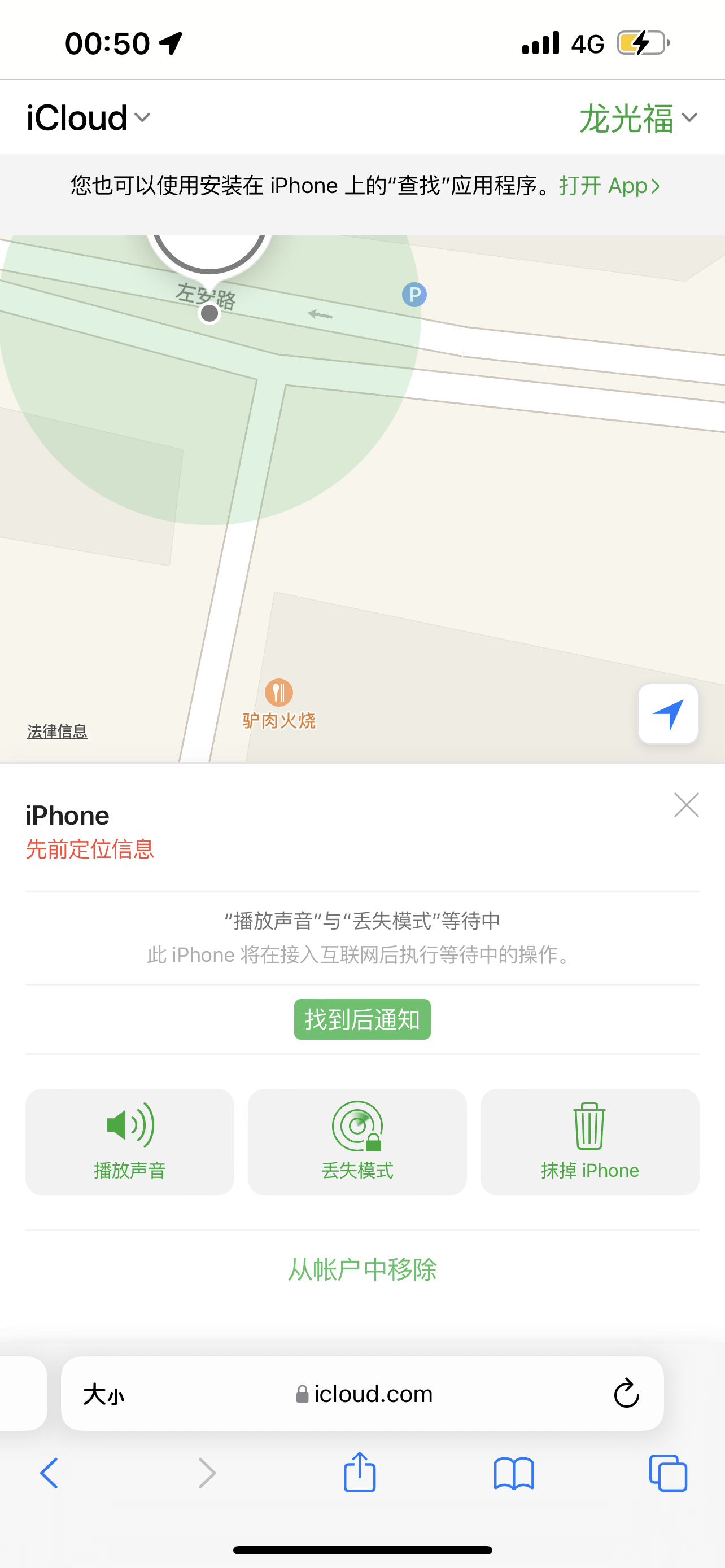
Task: Expand the iCloud dropdown menu
Action: click(x=88, y=117)
